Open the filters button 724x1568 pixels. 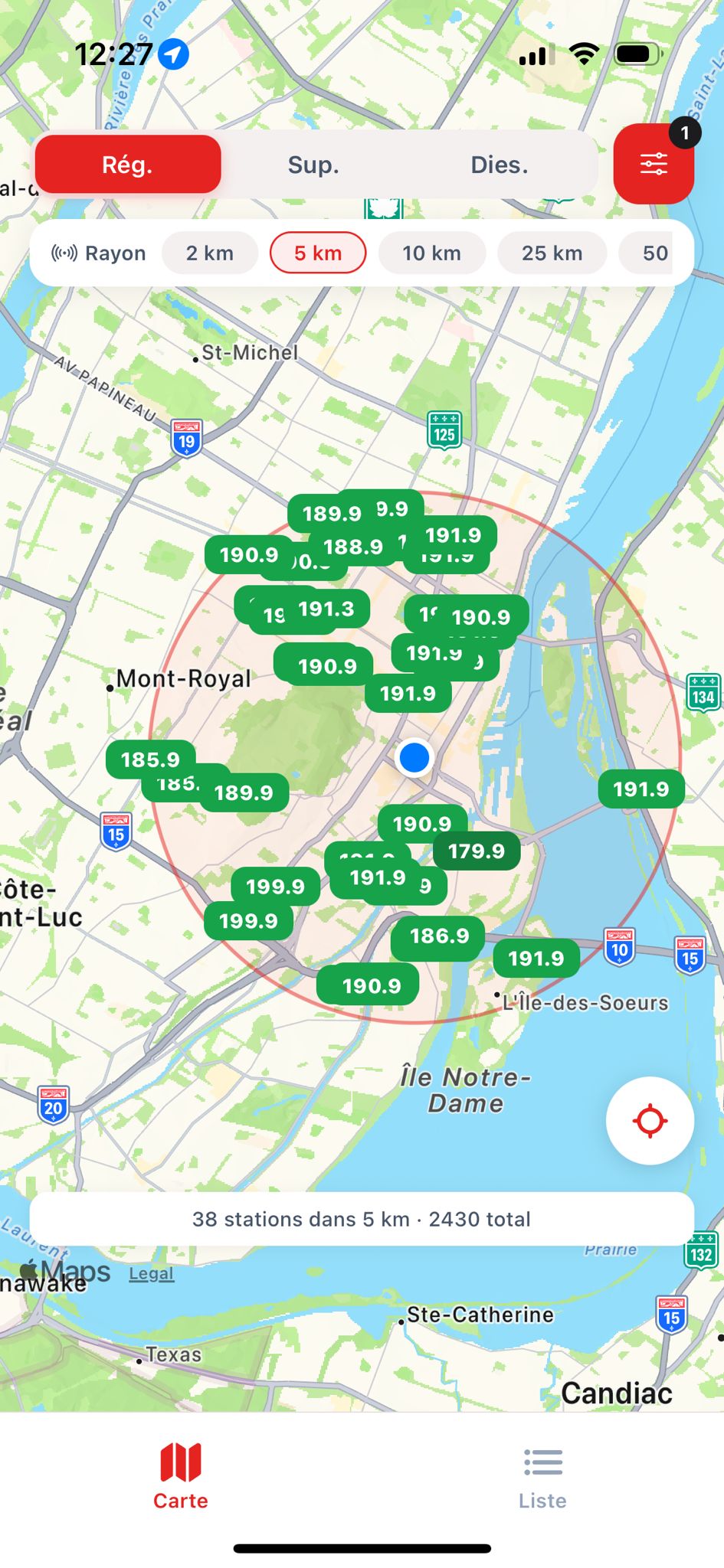coord(653,164)
